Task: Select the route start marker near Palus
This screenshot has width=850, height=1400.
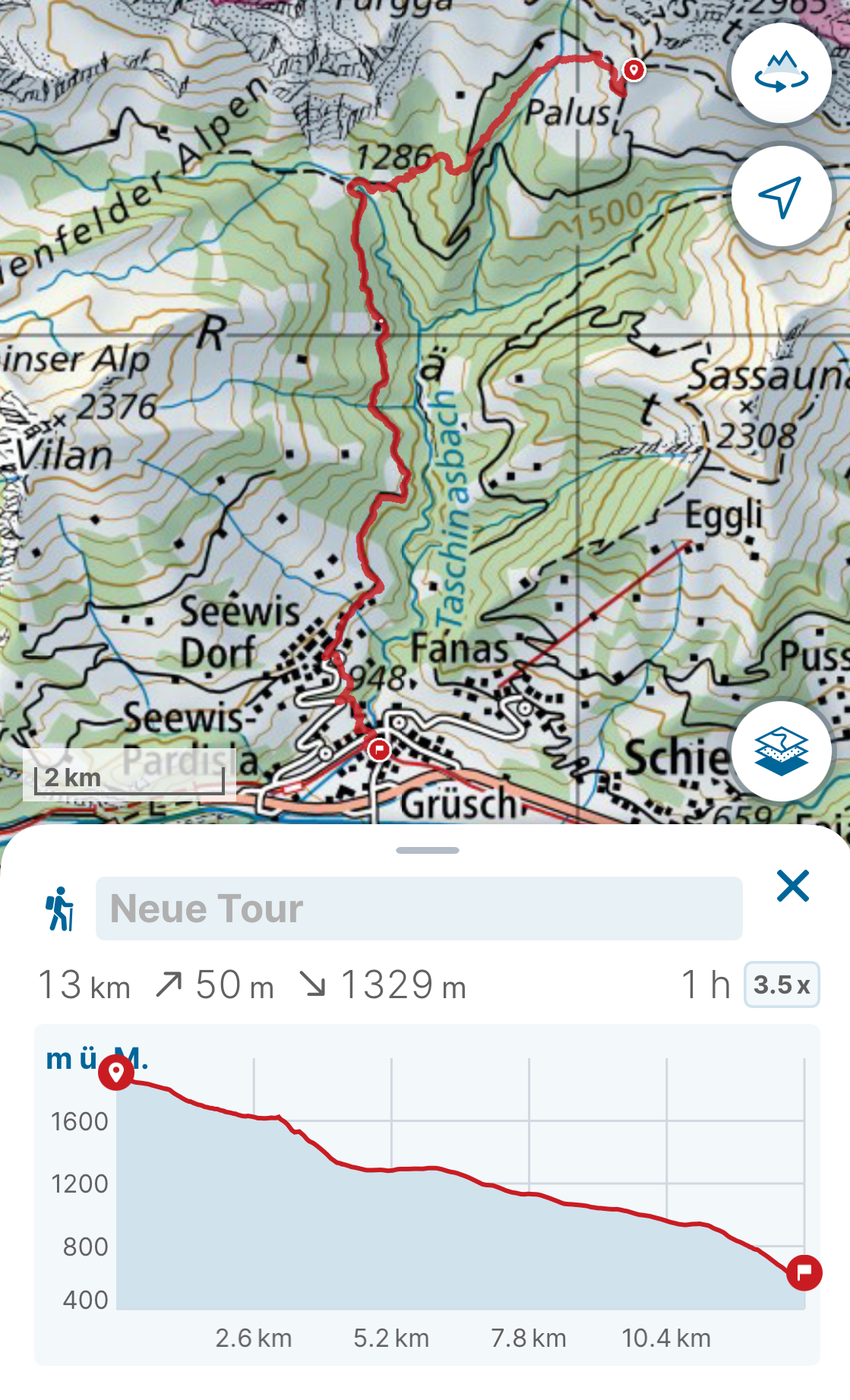Action: (634, 70)
